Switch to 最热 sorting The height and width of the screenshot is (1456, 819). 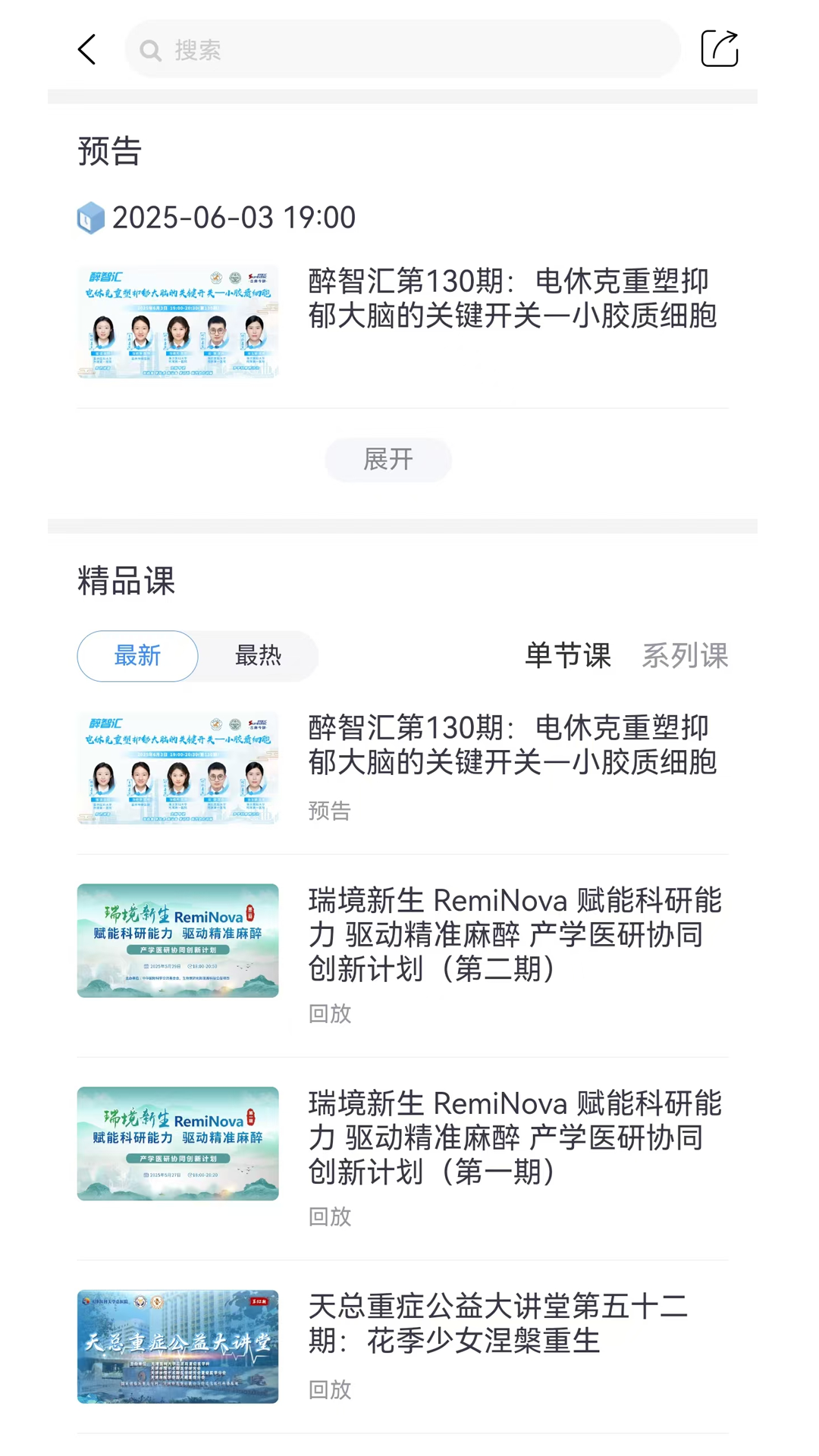pyautogui.click(x=258, y=656)
